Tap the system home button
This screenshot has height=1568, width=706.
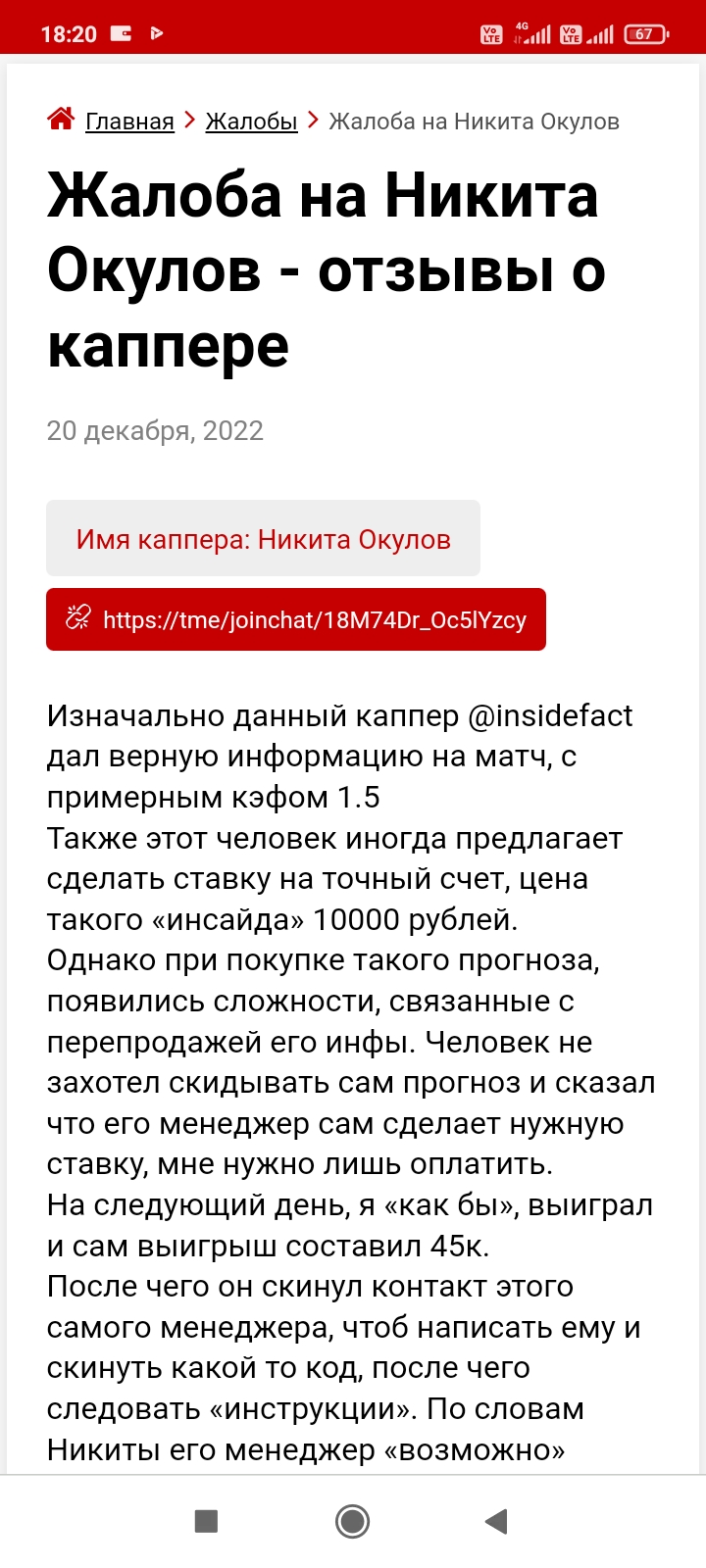[352, 1521]
